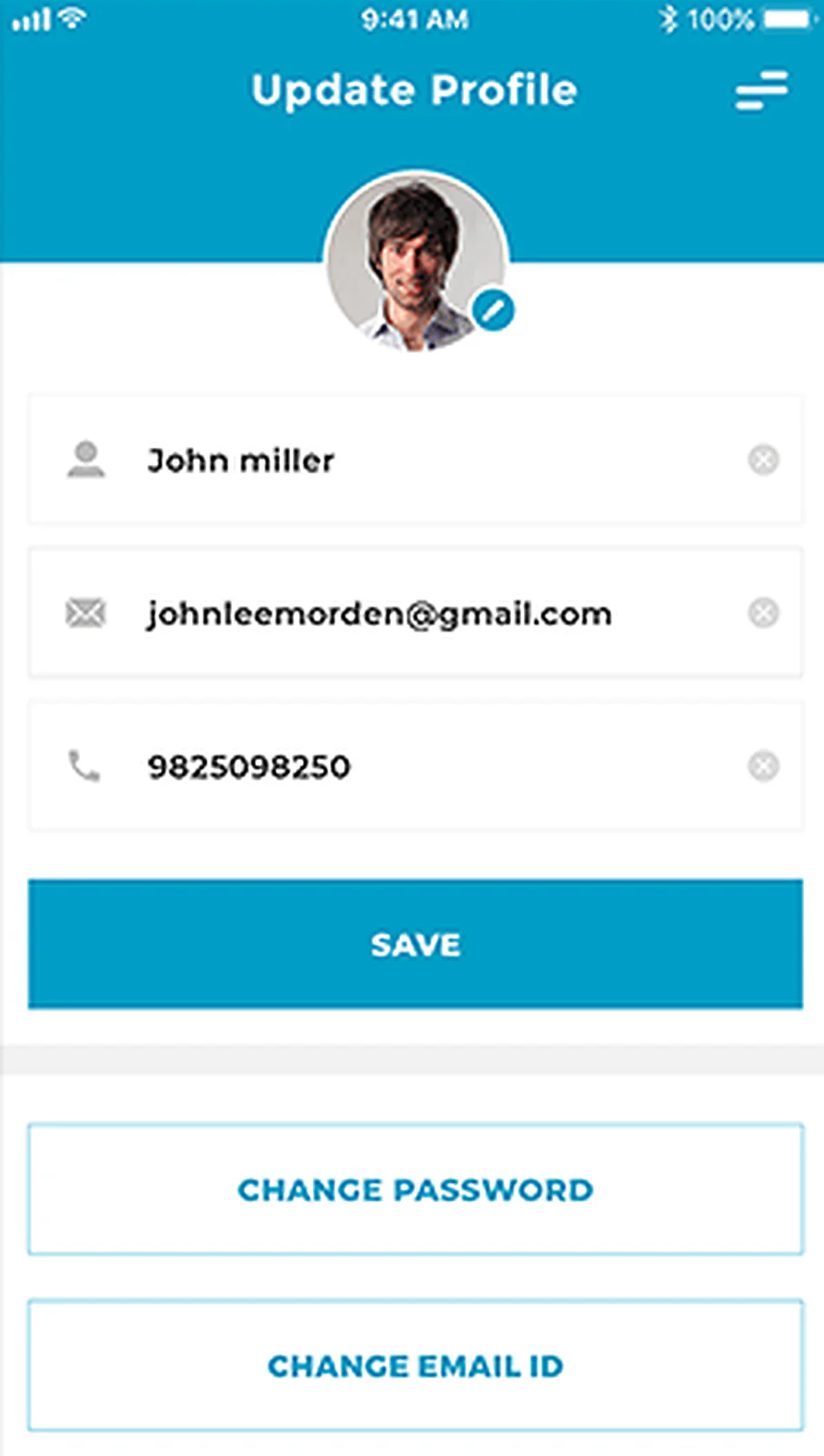Viewport: 824px width, 1456px height.
Task: Clear the phone number field
Action: pyautogui.click(x=763, y=766)
